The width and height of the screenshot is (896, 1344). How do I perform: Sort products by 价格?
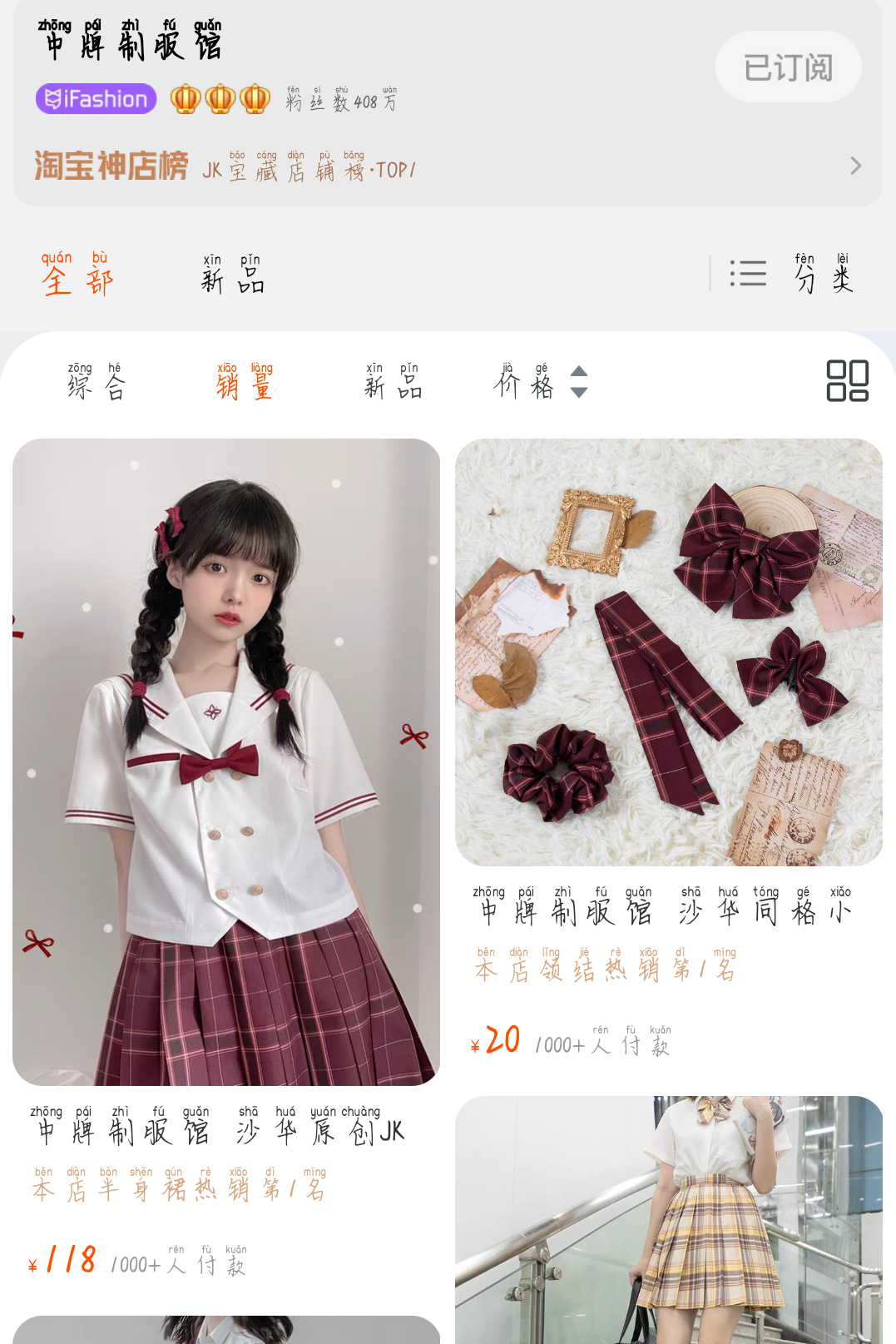(540, 382)
